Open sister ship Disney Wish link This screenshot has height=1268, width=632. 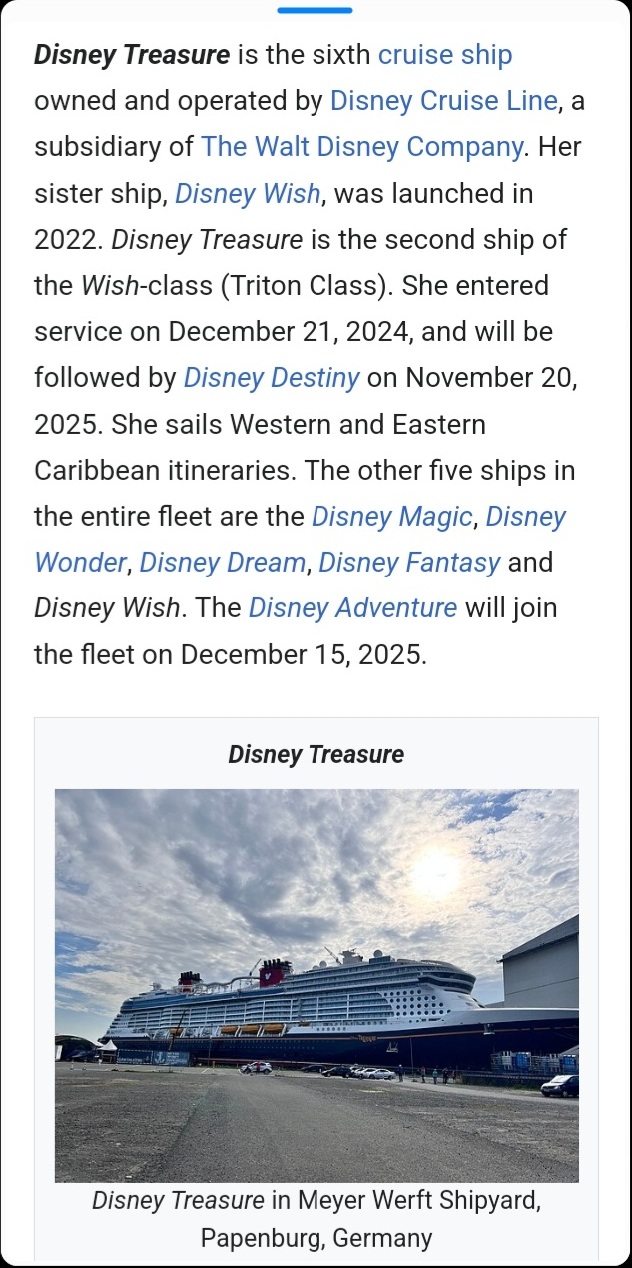248,193
